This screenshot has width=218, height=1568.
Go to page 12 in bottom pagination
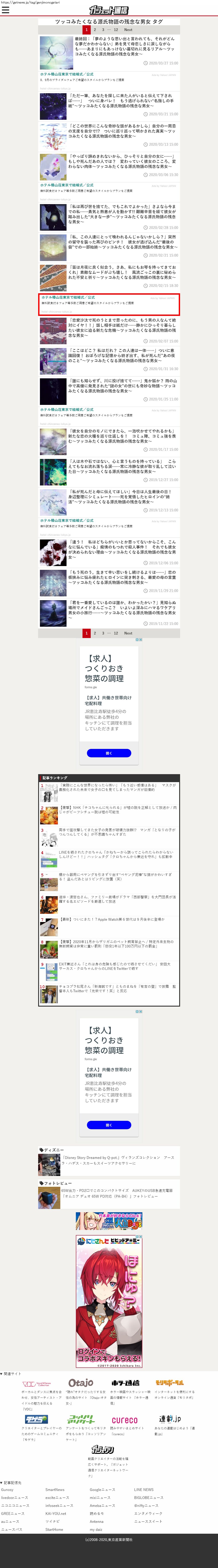coord(116,633)
